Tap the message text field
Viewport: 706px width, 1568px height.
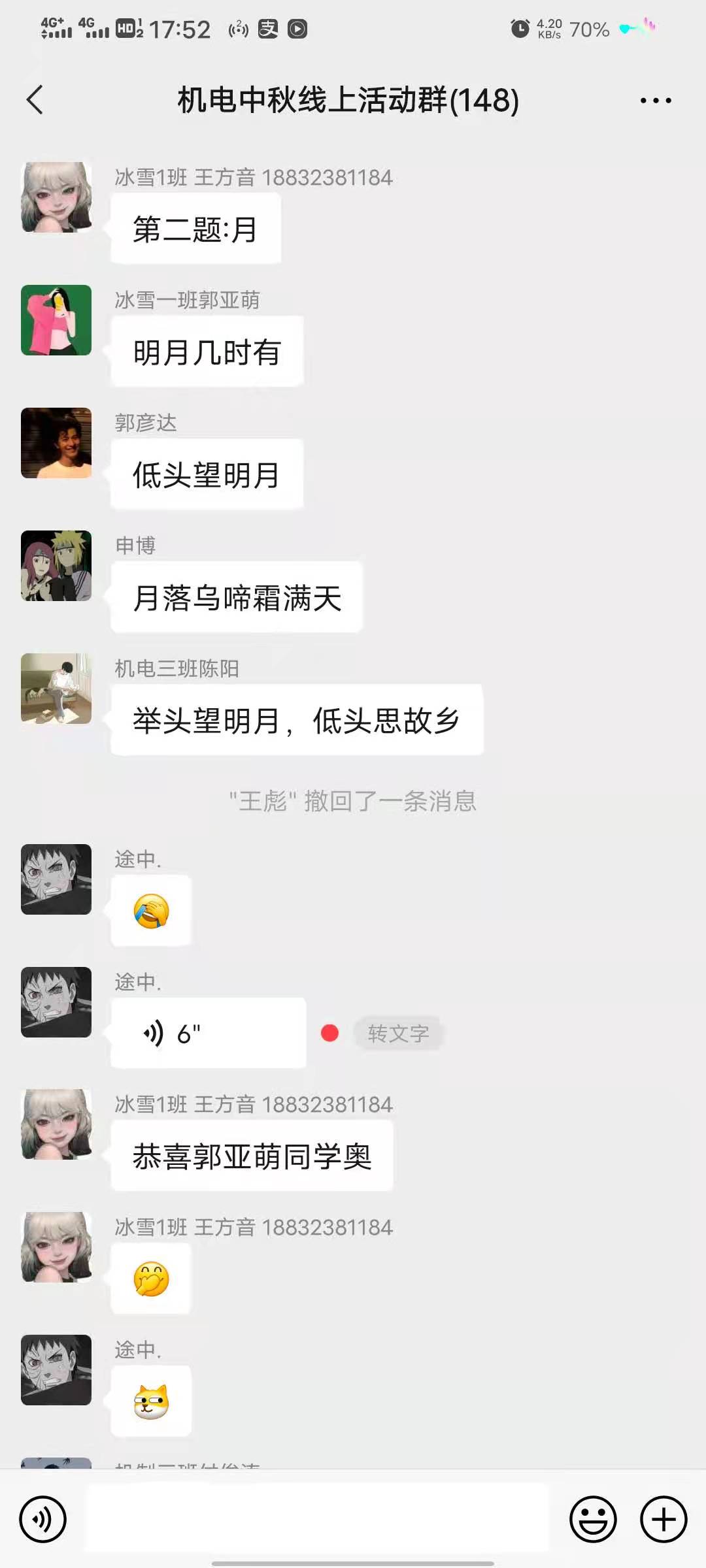[x=317, y=1517]
